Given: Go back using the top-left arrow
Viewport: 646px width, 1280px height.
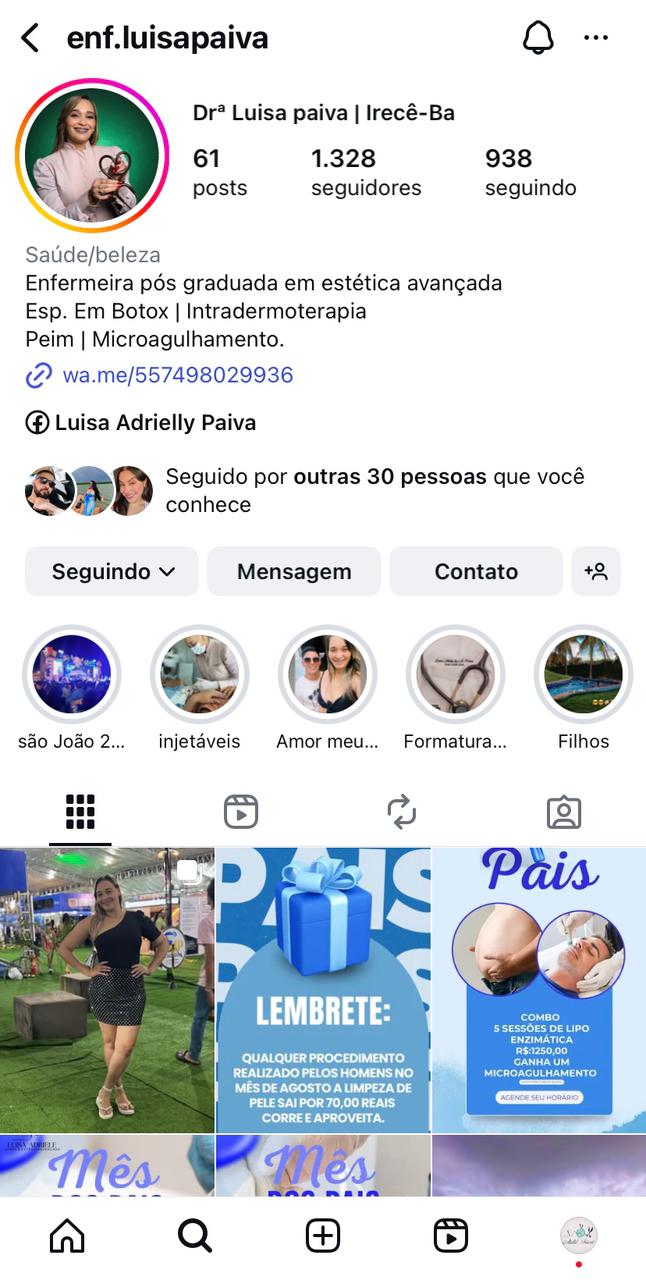Looking at the screenshot, I should tap(30, 39).
